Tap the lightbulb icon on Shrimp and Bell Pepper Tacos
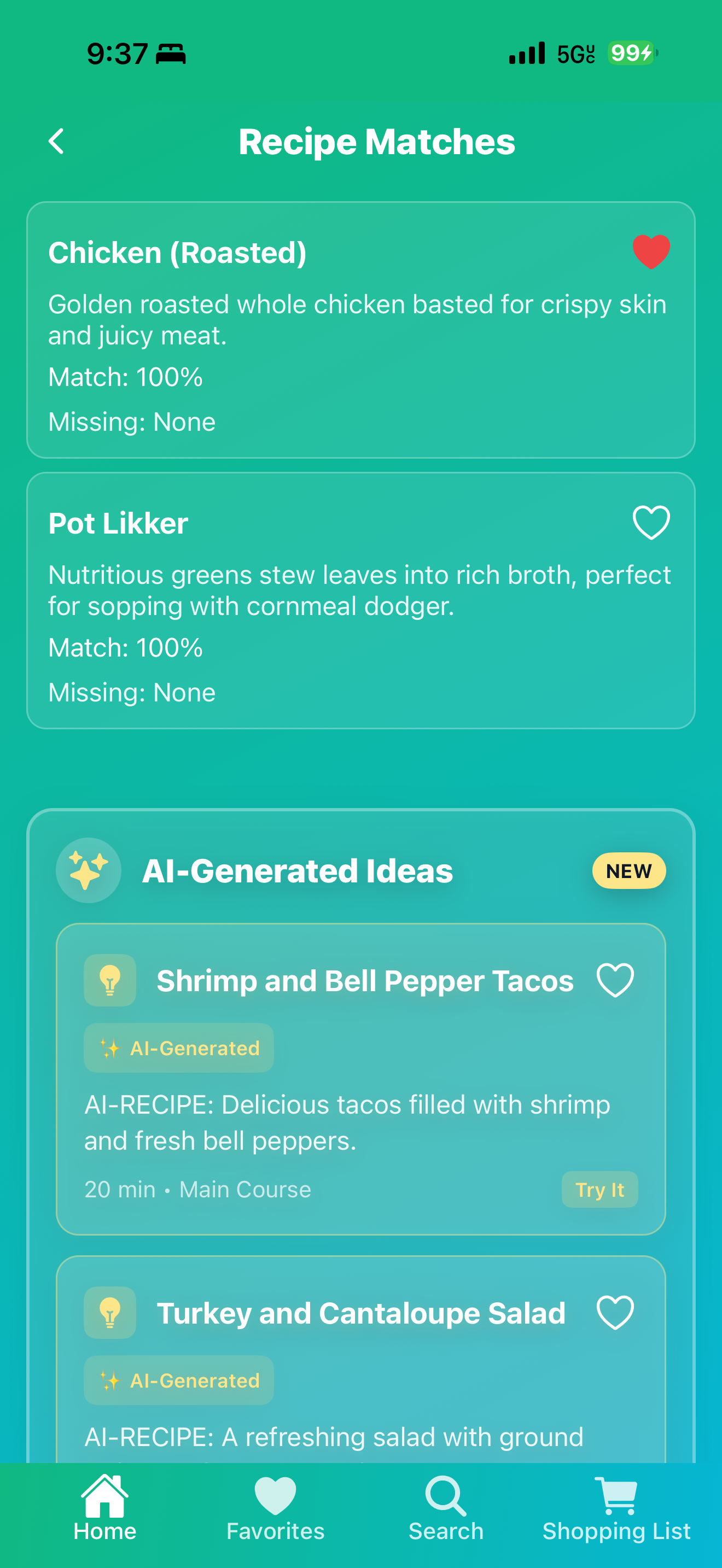 (x=109, y=980)
